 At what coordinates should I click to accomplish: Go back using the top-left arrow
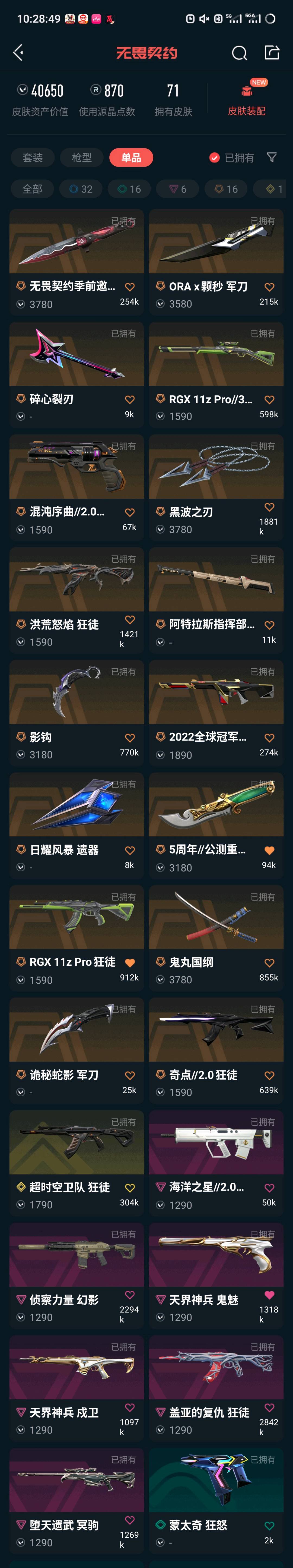[x=19, y=53]
